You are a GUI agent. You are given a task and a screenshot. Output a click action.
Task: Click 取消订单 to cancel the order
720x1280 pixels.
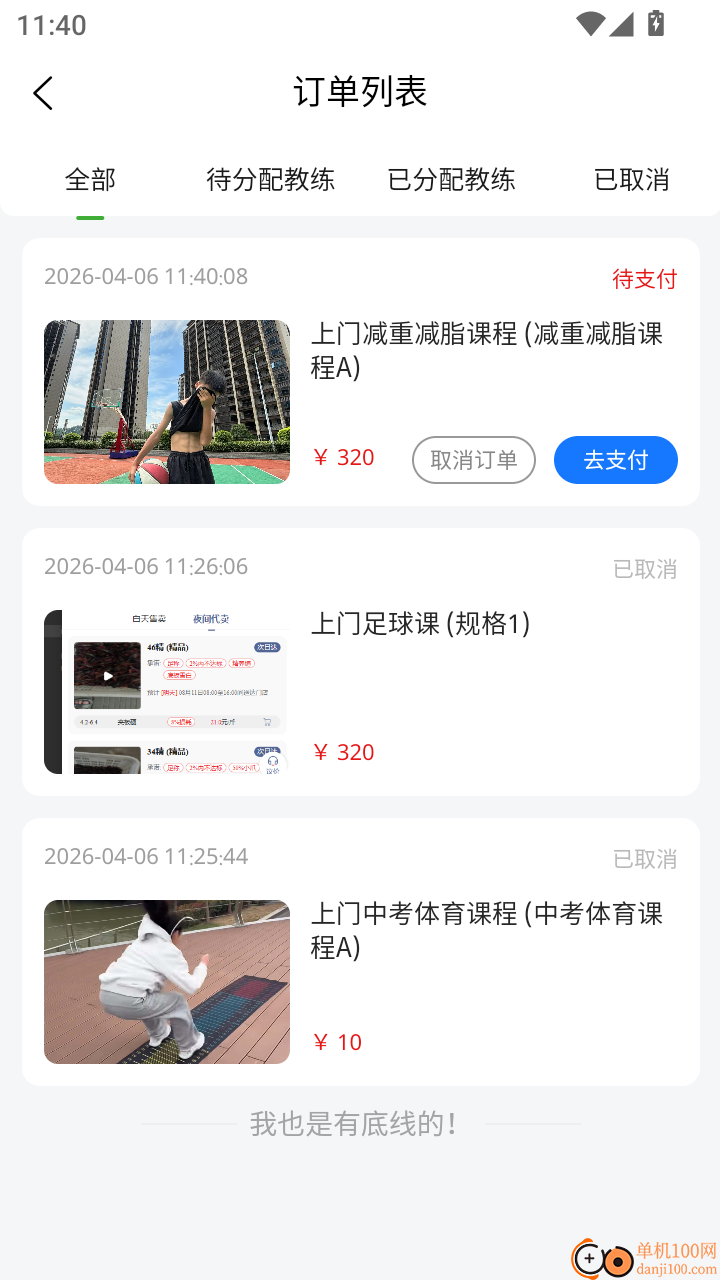coord(473,460)
